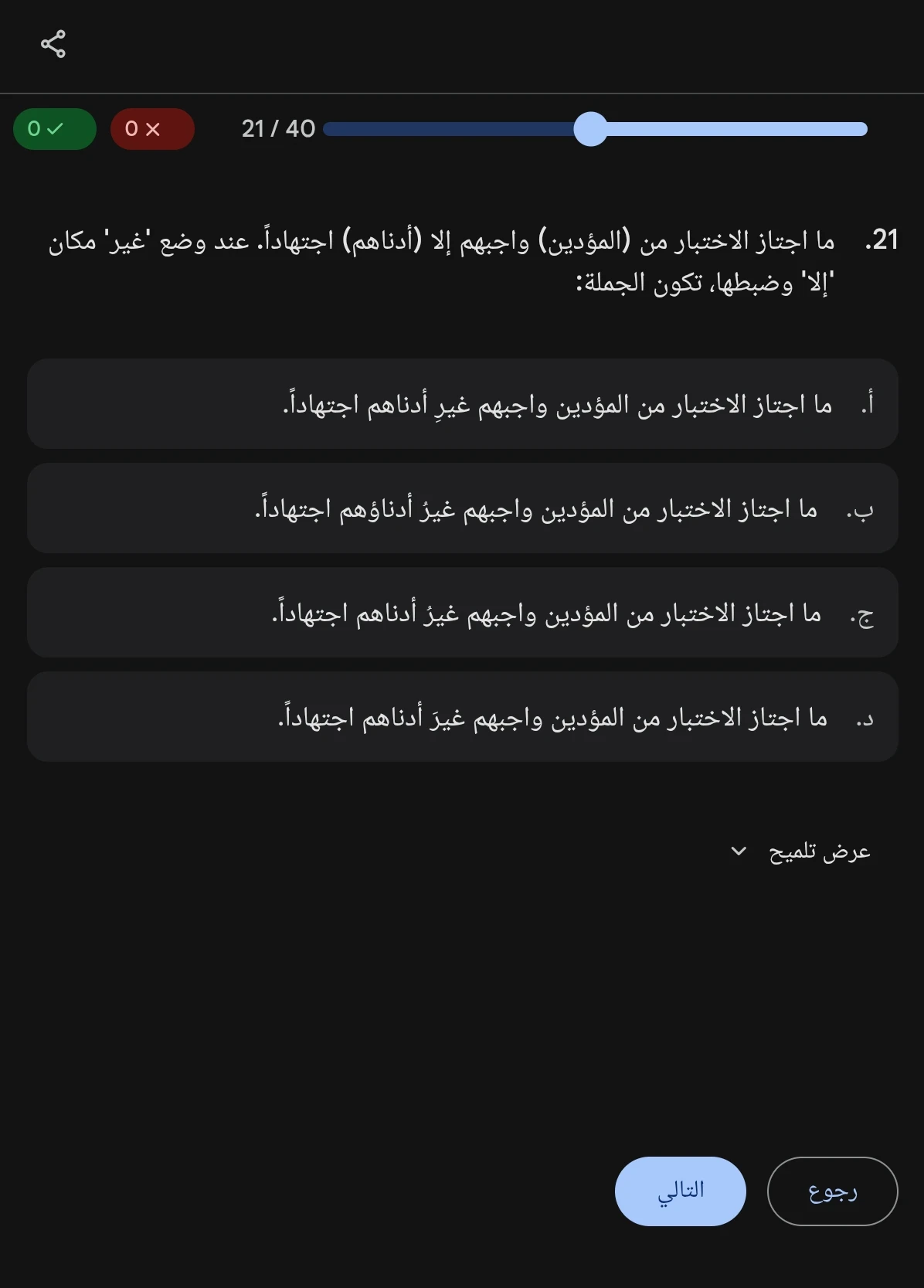Click the green correct-answers counter icon

coord(54,129)
